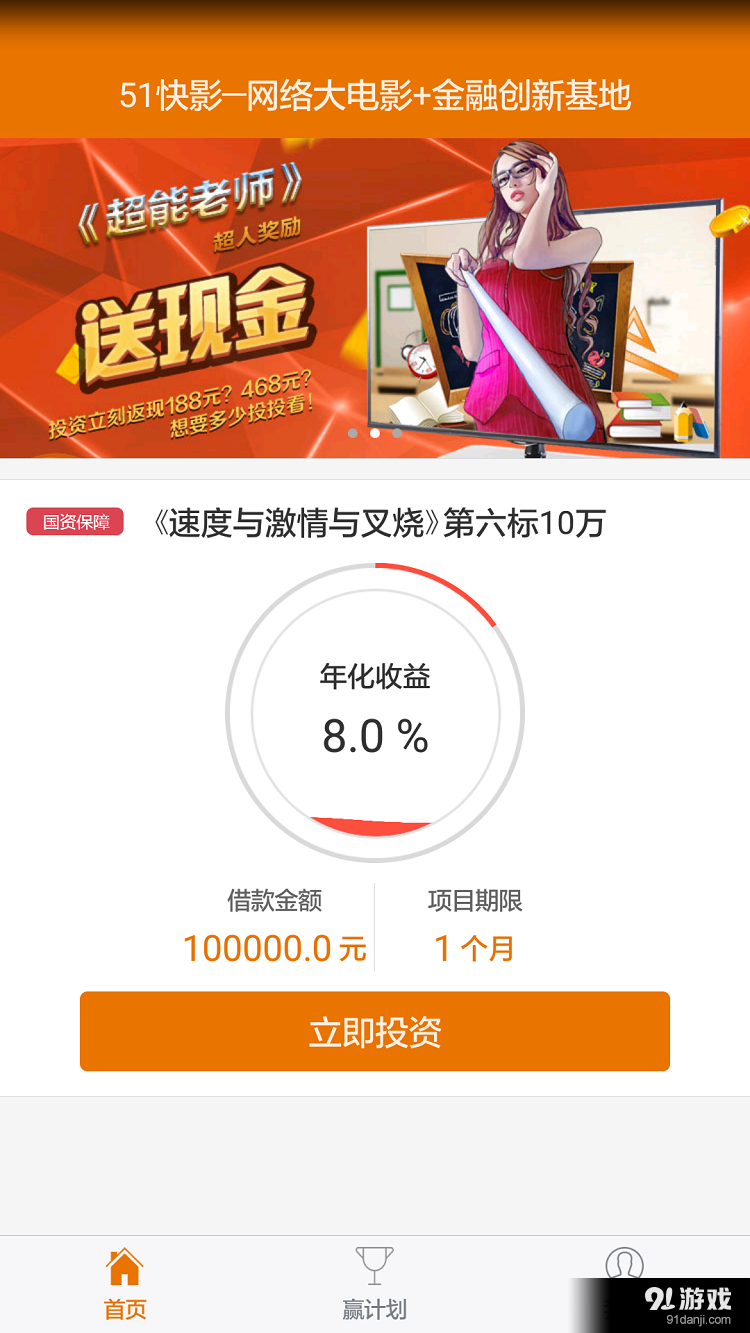Tap the 借款金额 100000.0元 amount
The width and height of the screenshot is (750, 1333).
pyautogui.click(x=275, y=947)
